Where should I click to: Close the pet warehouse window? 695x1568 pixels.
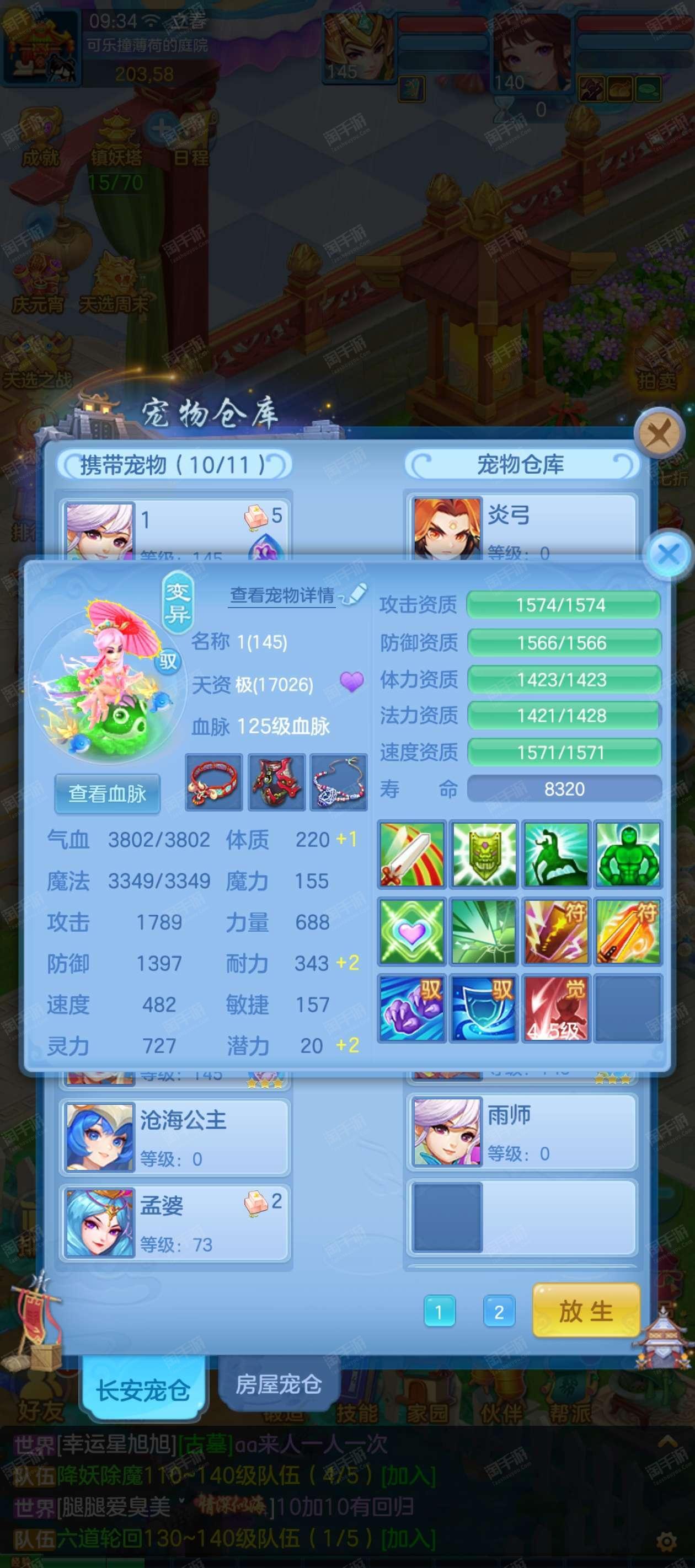tap(659, 434)
